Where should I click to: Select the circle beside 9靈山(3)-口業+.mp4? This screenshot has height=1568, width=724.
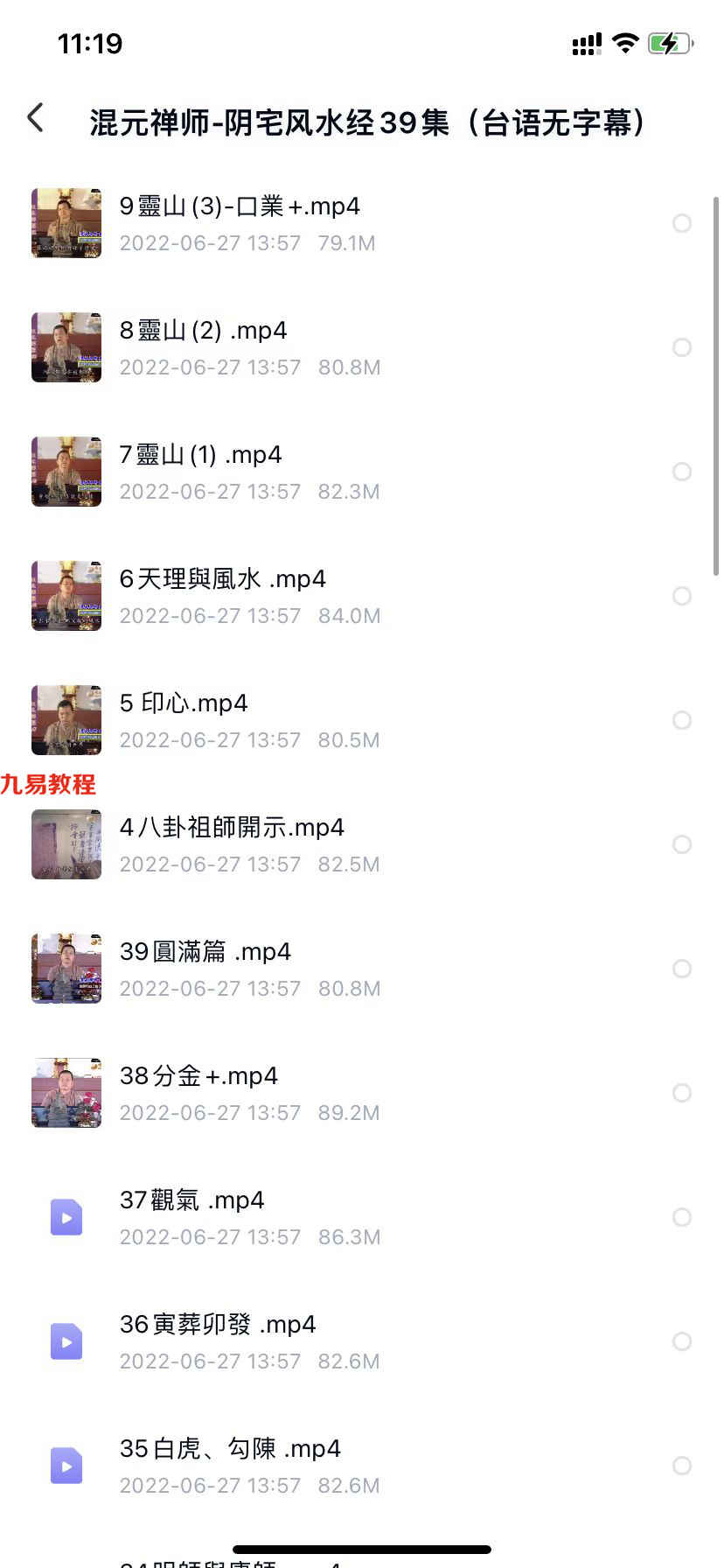coord(682,223)
